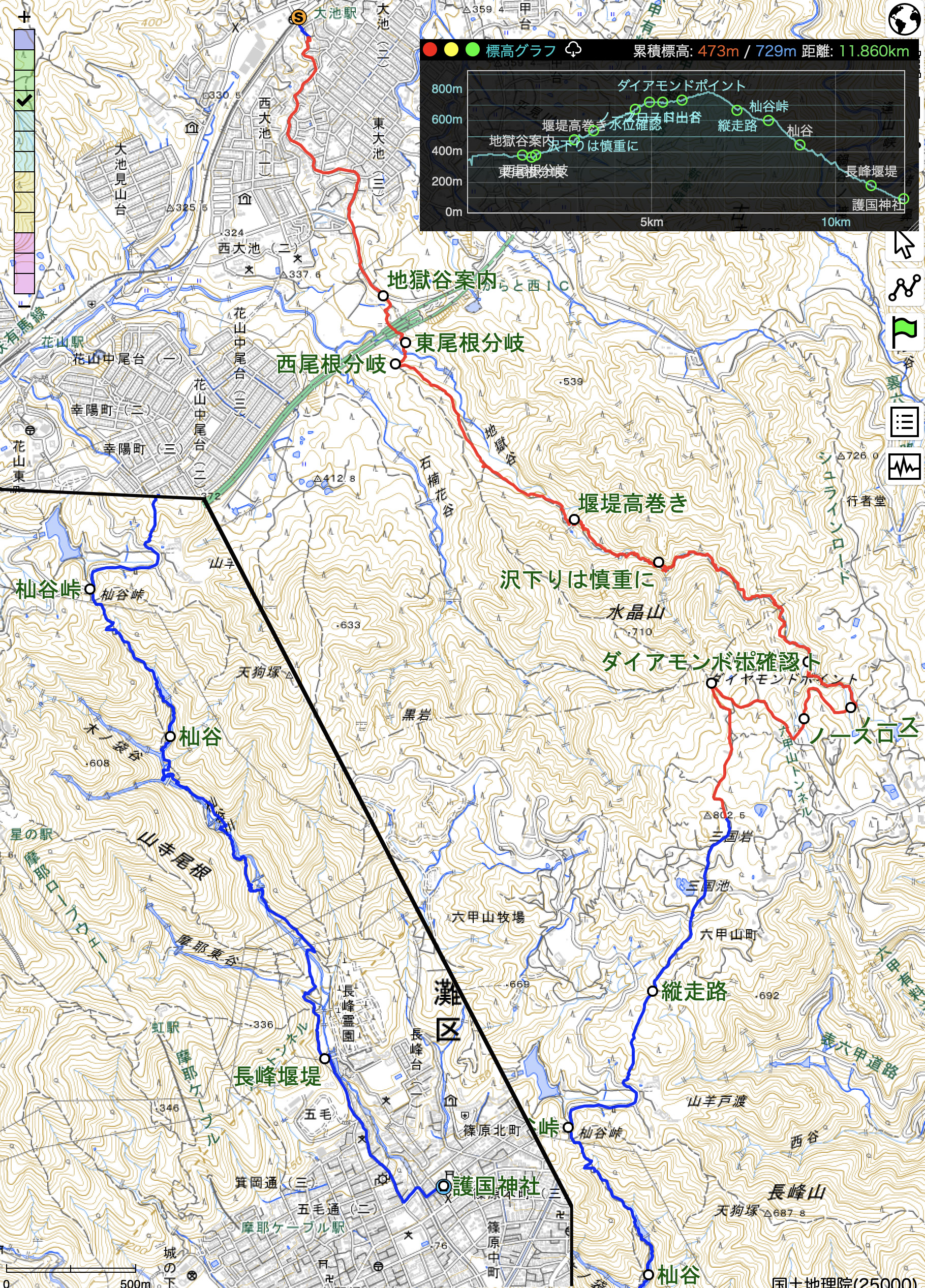Select the 護国神社 goal marker on map
The height and width of the screenshot is (1288, 925).
click(444, 1186)
